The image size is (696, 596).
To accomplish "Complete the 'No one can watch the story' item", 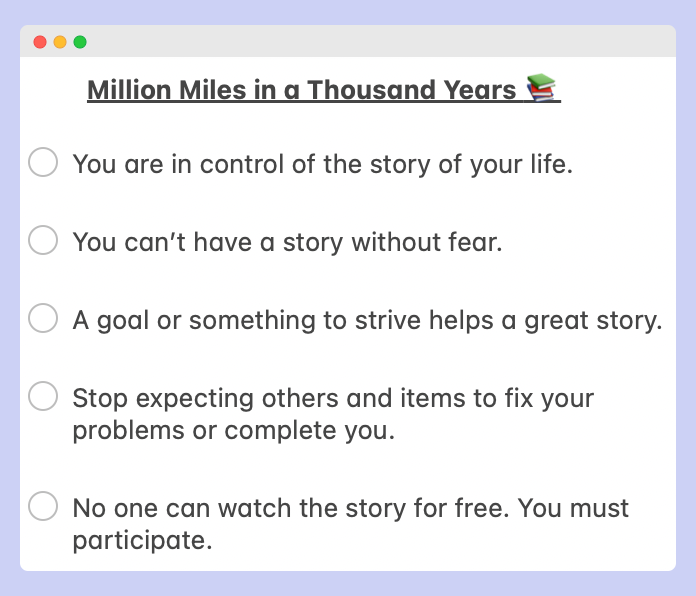I will (x=43, y=506).
